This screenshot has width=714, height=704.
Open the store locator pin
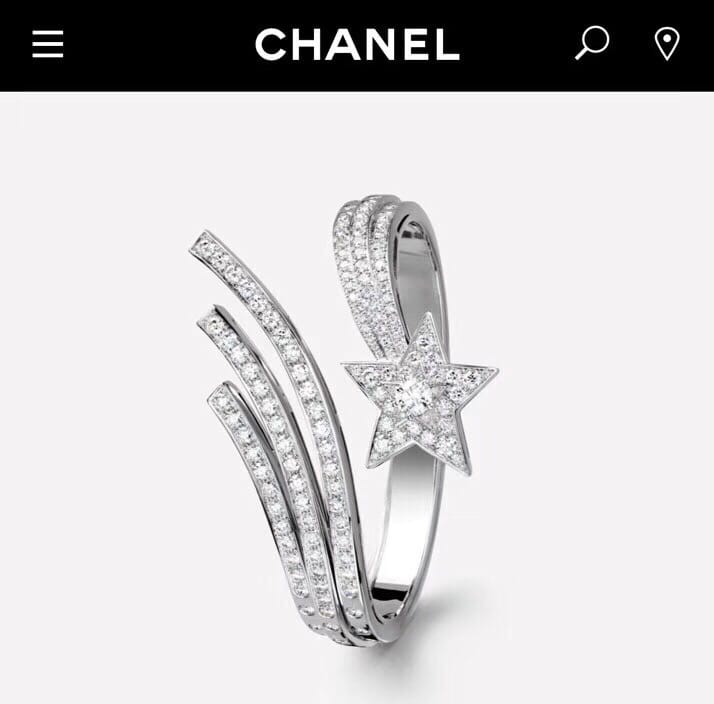[667, 44]
